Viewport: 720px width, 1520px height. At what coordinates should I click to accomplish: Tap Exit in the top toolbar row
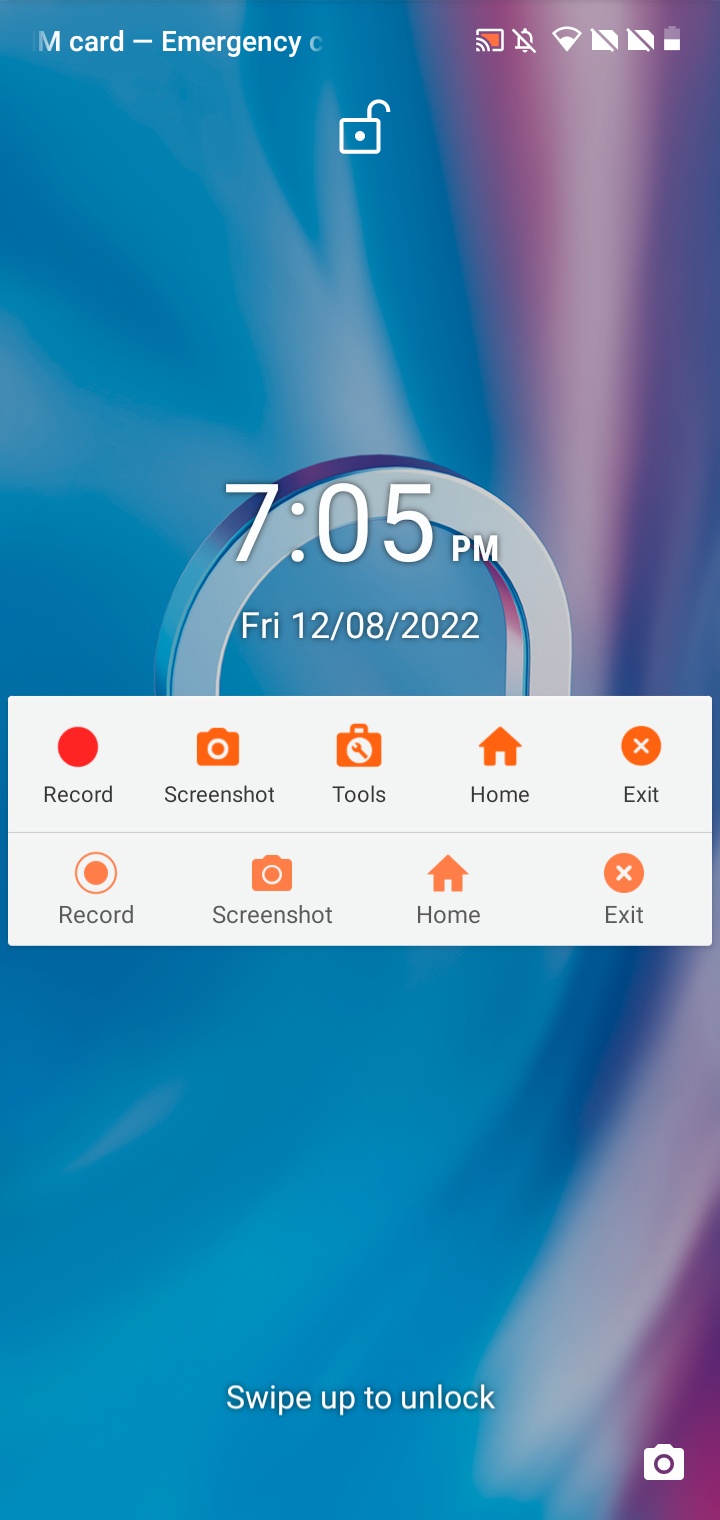tap(641, 766)
